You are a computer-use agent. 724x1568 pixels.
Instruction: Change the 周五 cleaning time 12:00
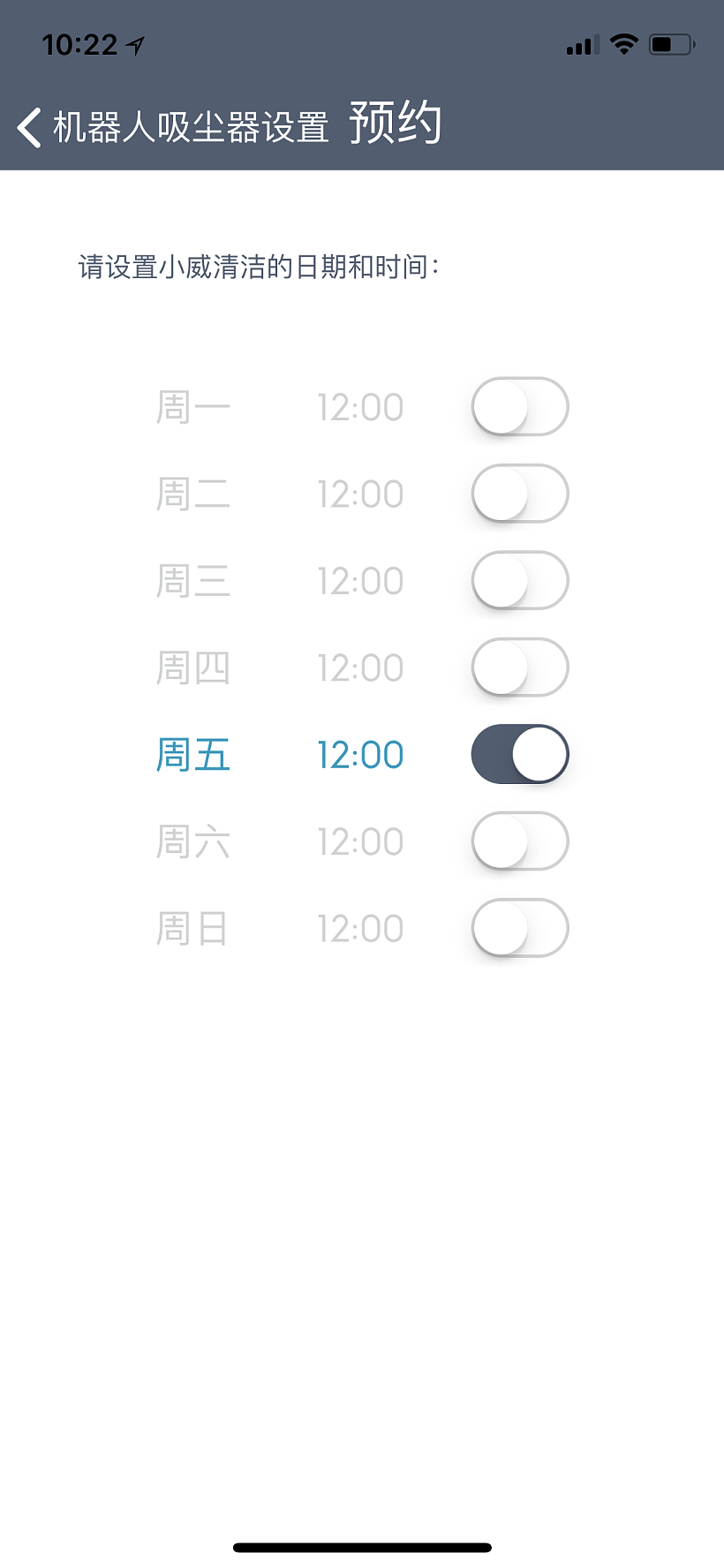tap(360, 755)
